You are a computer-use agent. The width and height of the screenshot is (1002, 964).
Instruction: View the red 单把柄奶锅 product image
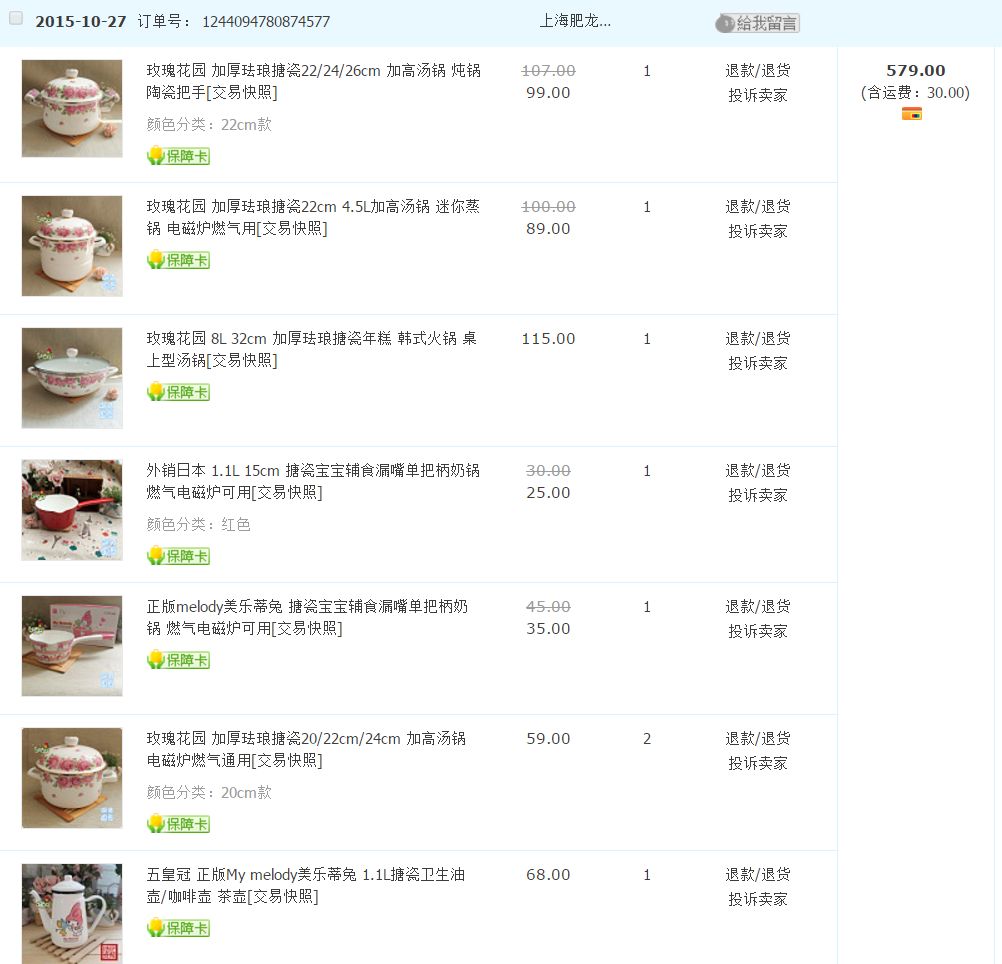(x=72, y=510)
